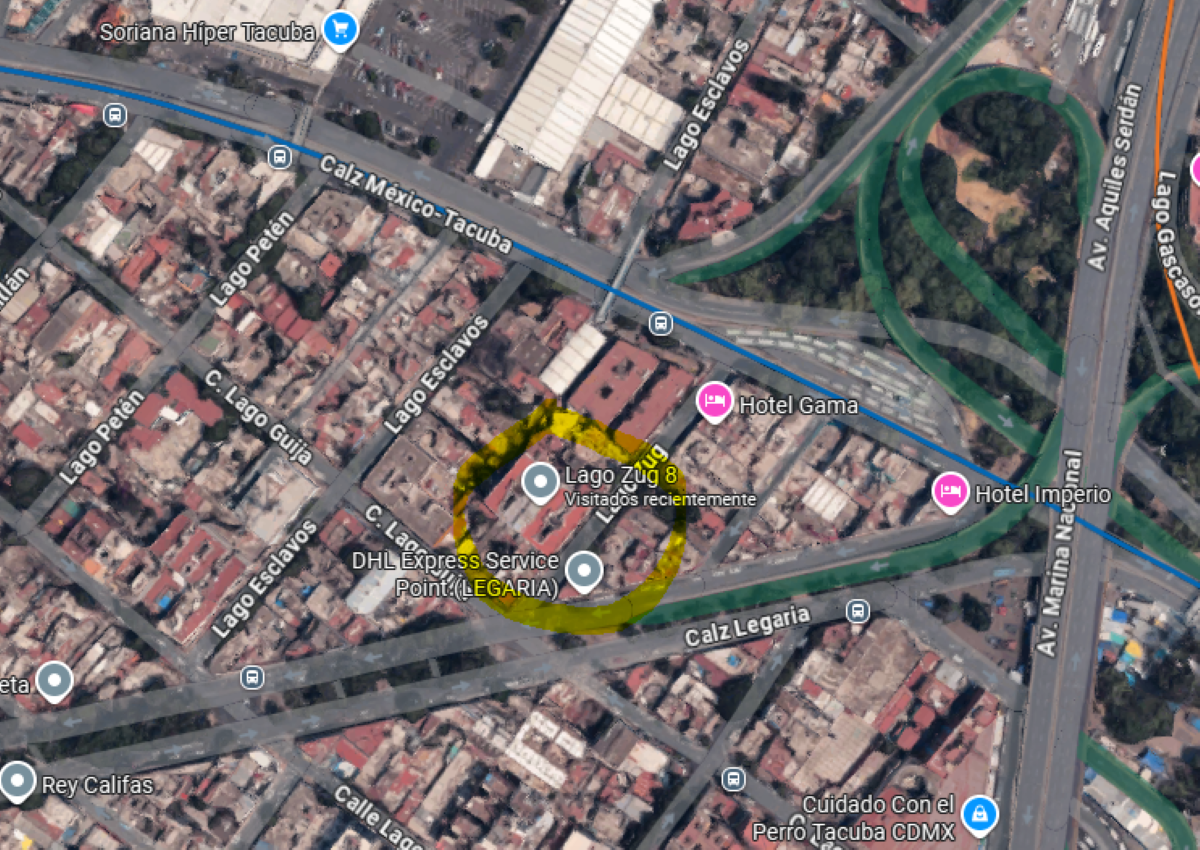Select the bus stop just above Hotel Gama
Viewport: 1200px width, 850px height.
click(x=659, y=323)
